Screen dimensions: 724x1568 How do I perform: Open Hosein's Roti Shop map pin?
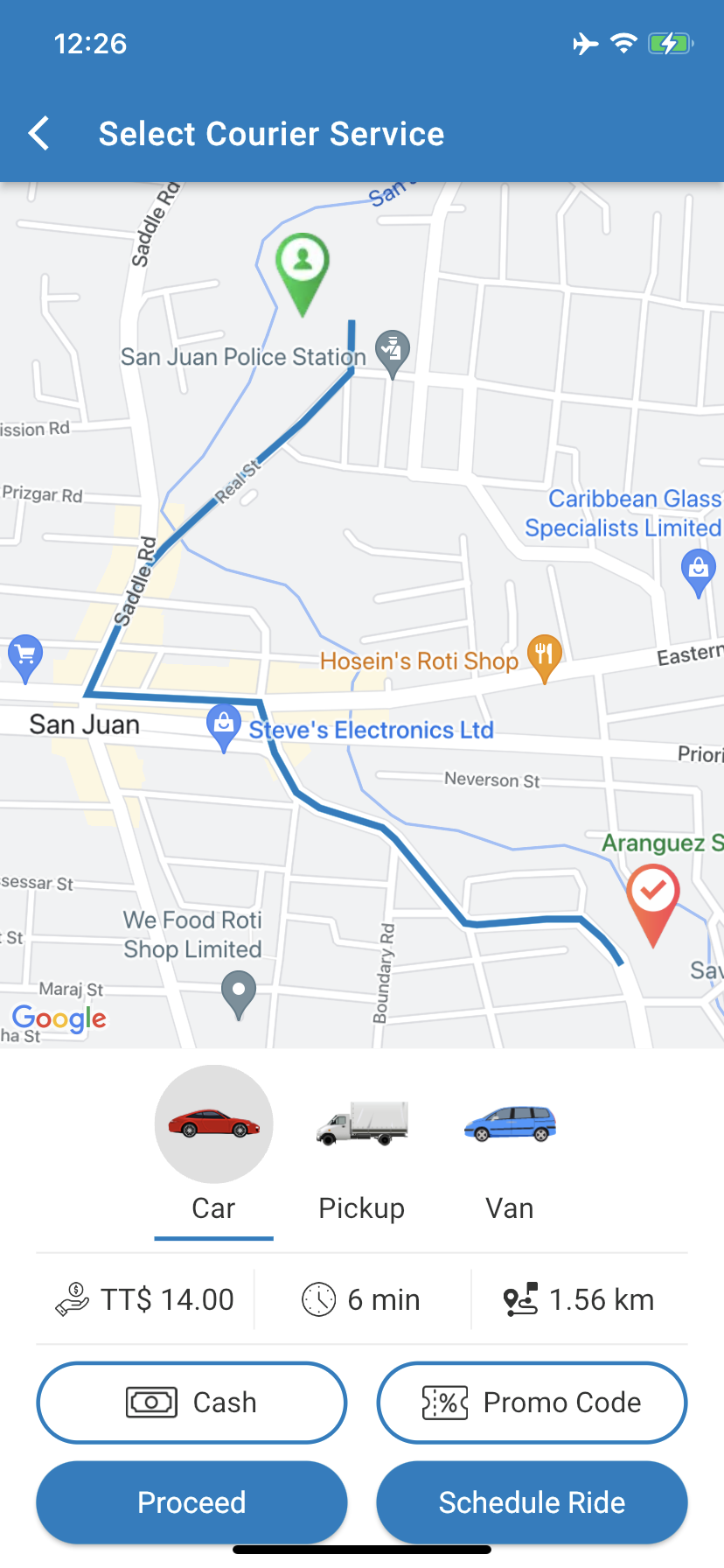544,655
